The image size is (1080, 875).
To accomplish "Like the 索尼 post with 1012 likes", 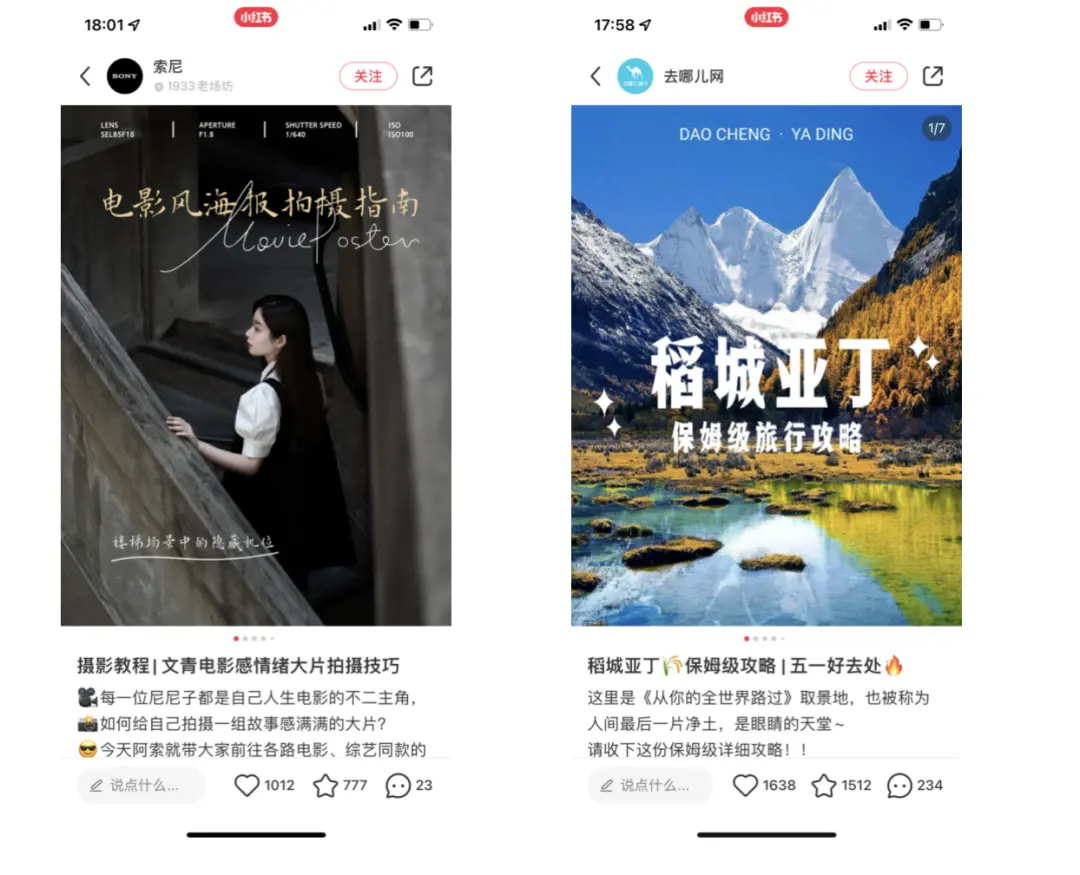I will (x=247, y=786).
